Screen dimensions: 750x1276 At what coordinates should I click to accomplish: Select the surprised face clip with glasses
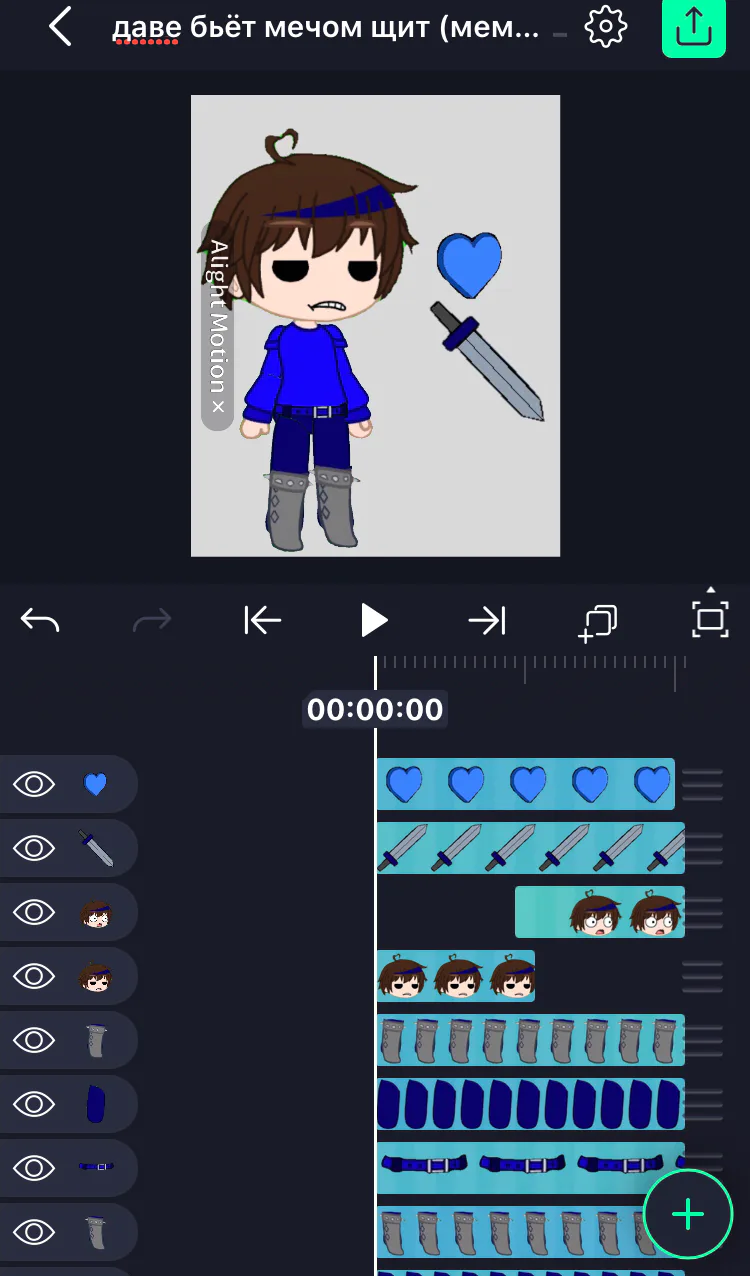(x=600, y=912)
